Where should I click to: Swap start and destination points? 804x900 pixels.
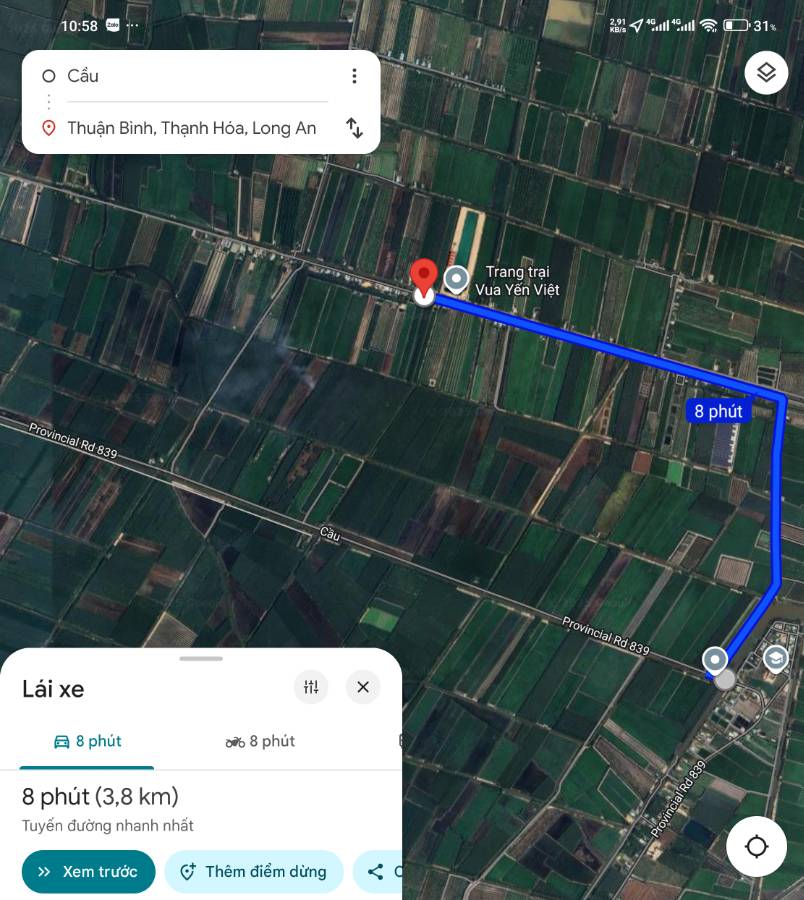354,128
